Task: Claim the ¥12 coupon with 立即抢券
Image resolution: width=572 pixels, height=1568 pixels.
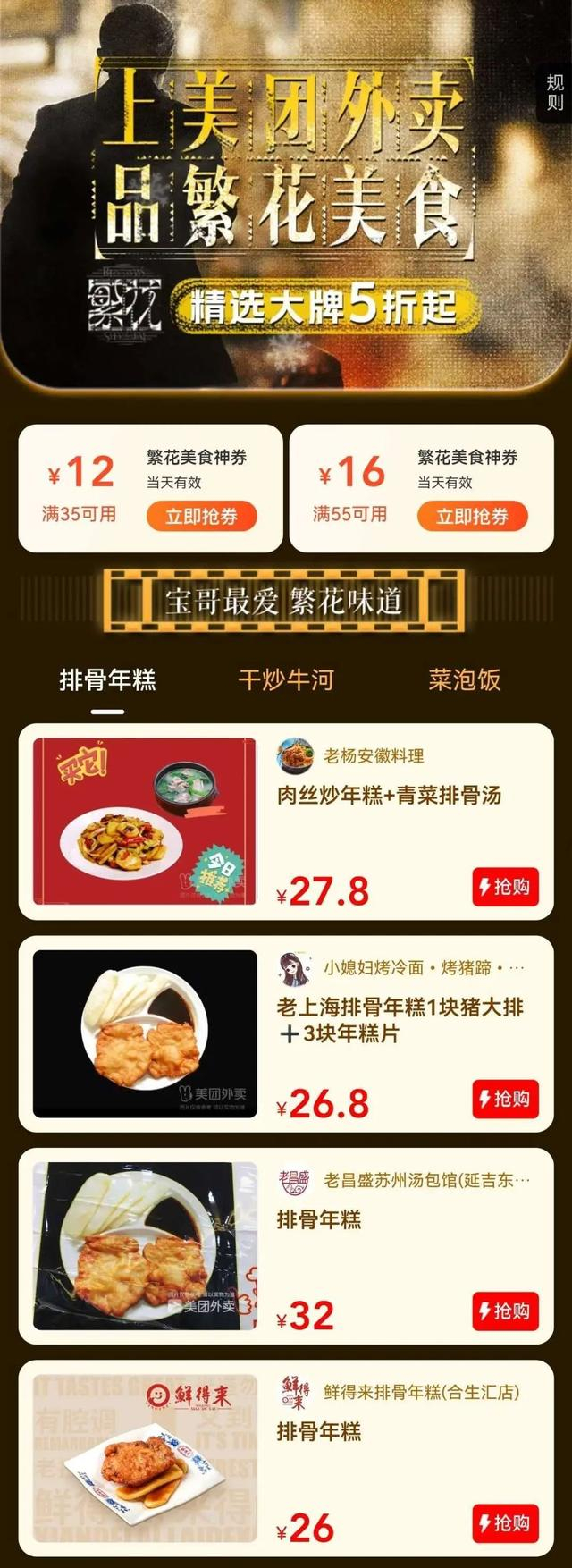Action: pos(201,517)
